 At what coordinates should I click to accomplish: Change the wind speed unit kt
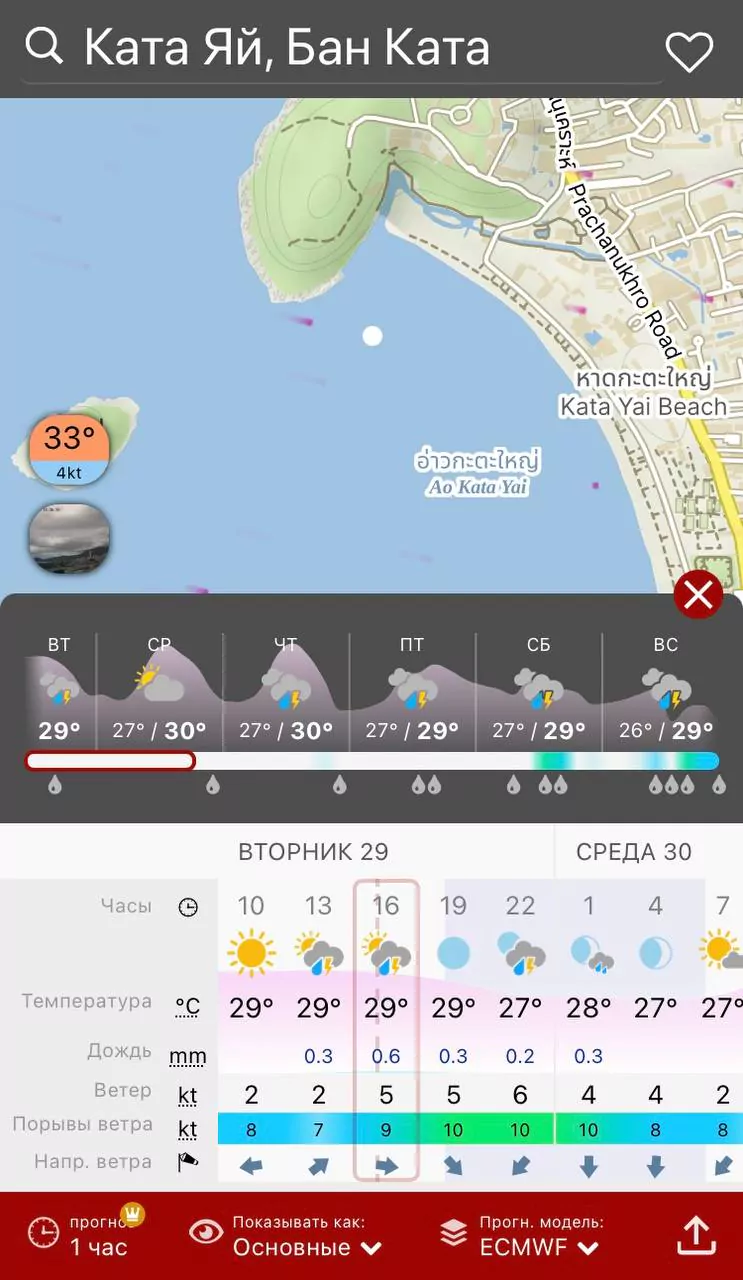tap(187, 1096)
